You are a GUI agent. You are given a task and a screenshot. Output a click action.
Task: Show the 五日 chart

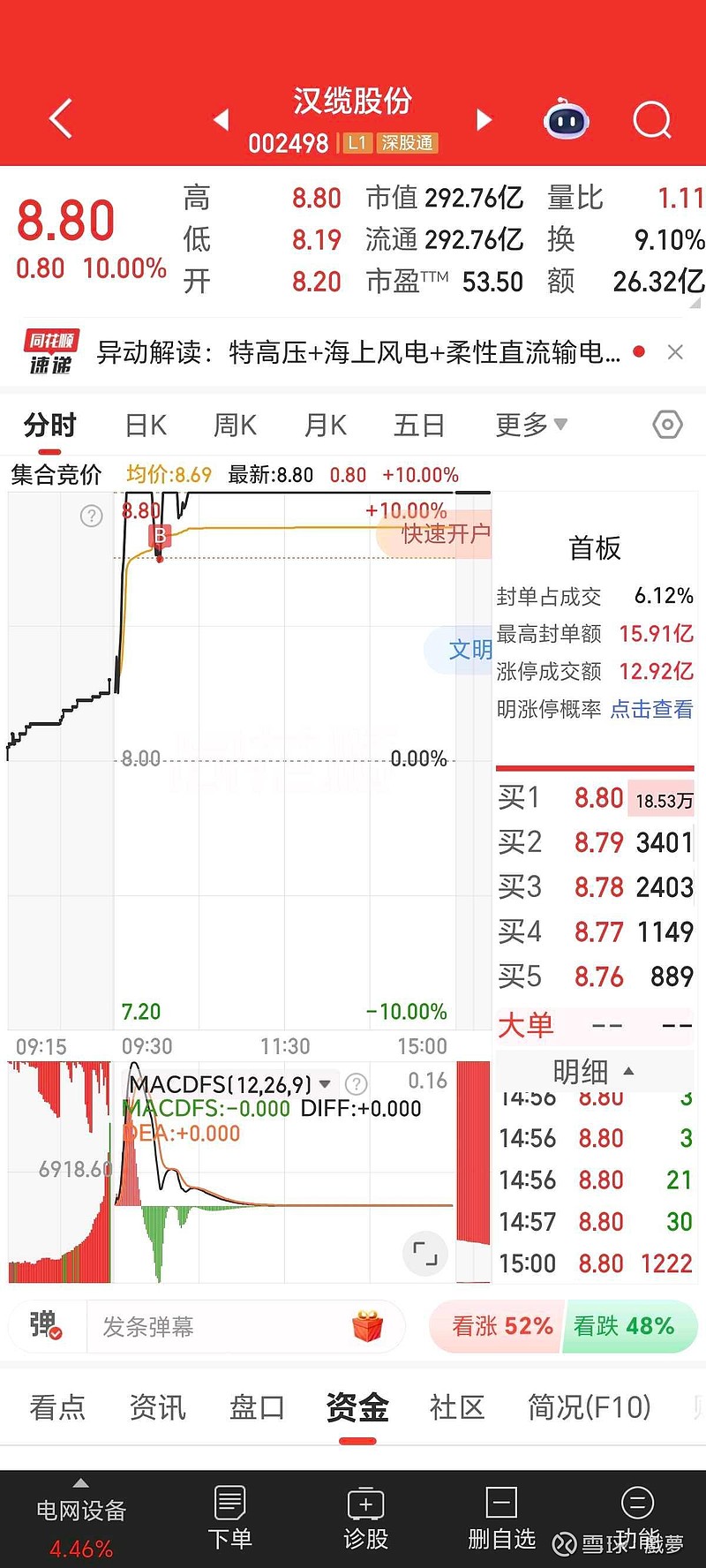coord(418,426)
